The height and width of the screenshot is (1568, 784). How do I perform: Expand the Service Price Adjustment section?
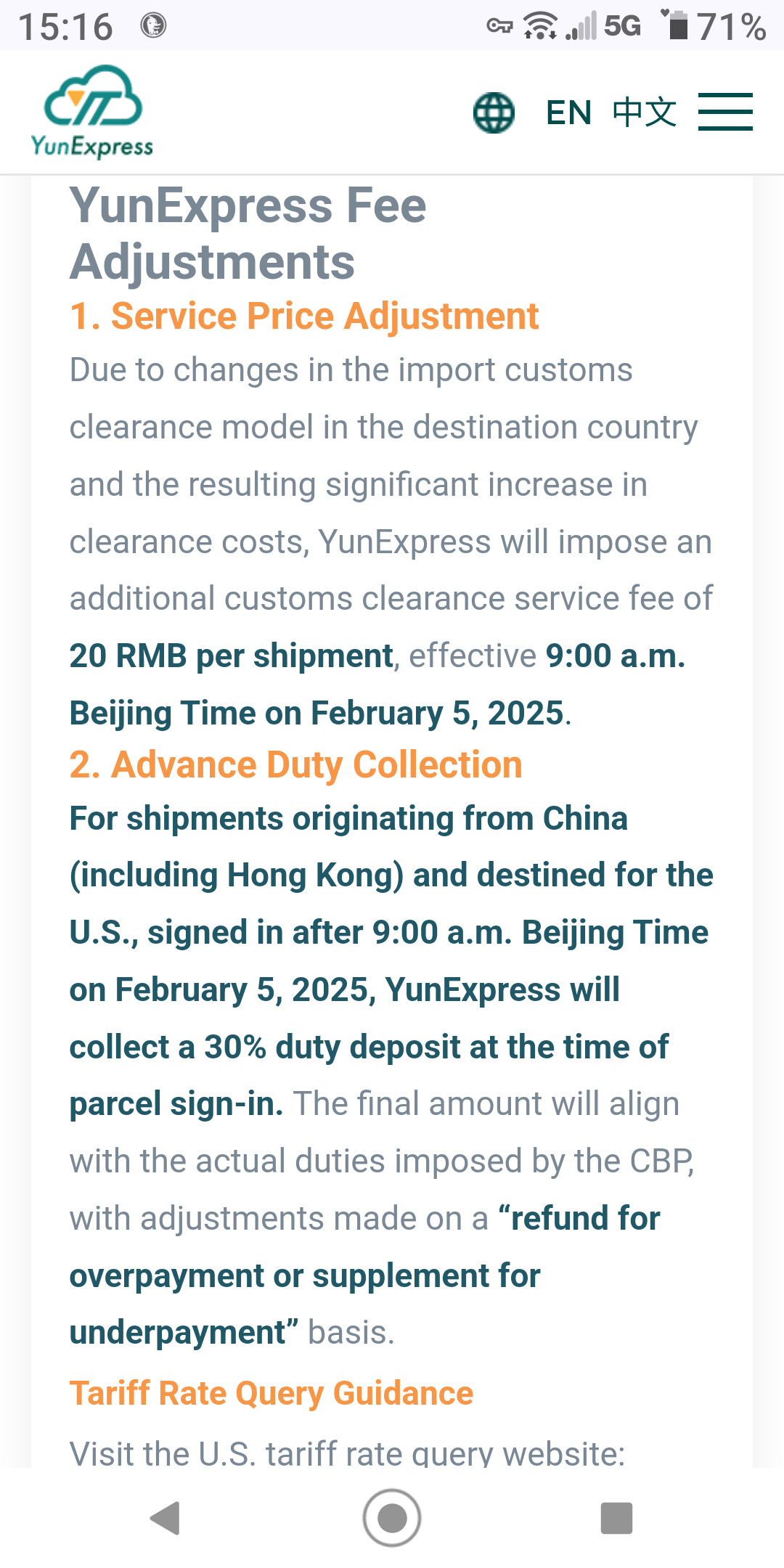point(303,315)
